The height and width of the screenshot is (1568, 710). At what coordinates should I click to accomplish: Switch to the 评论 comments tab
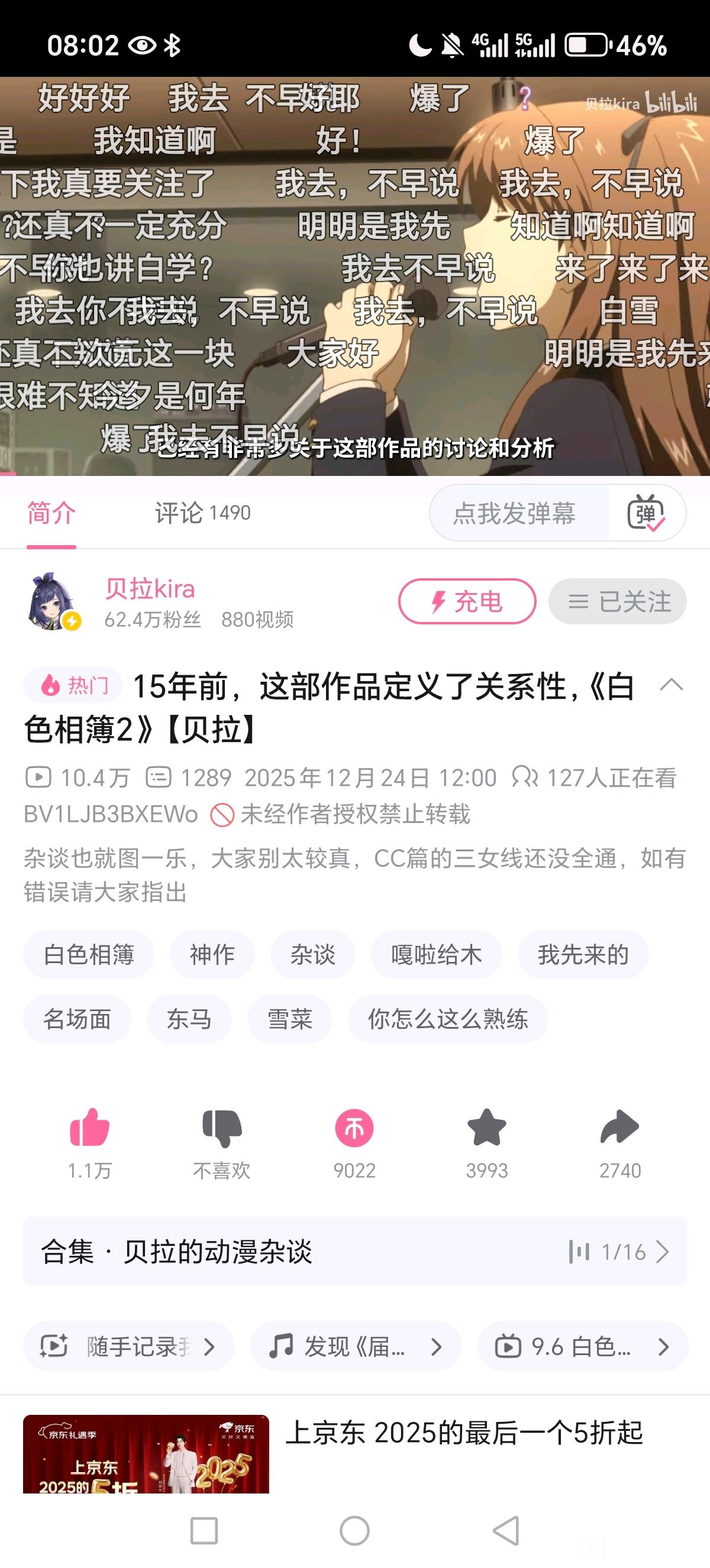click(x=202, y=513)
